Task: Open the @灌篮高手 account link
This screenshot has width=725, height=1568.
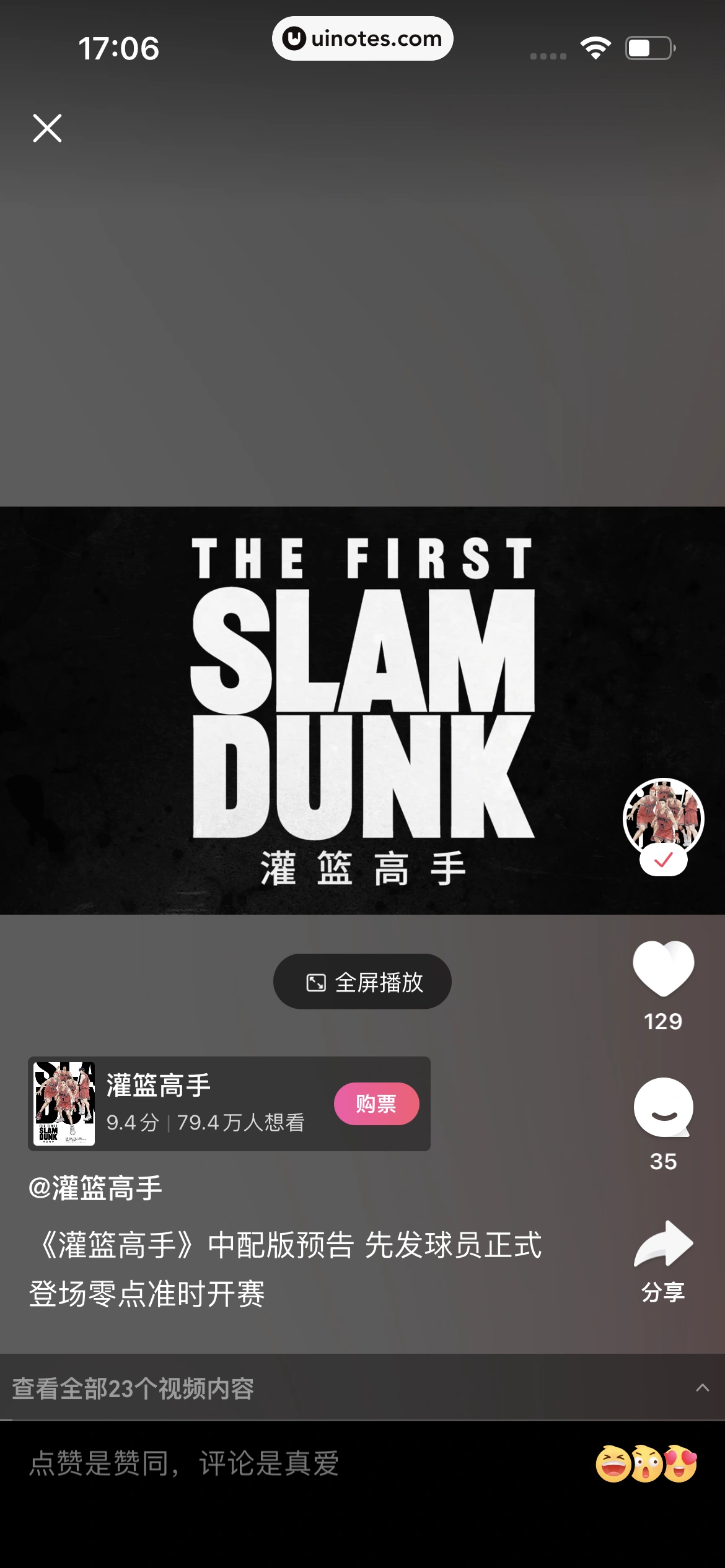Action: [95, 1189]
